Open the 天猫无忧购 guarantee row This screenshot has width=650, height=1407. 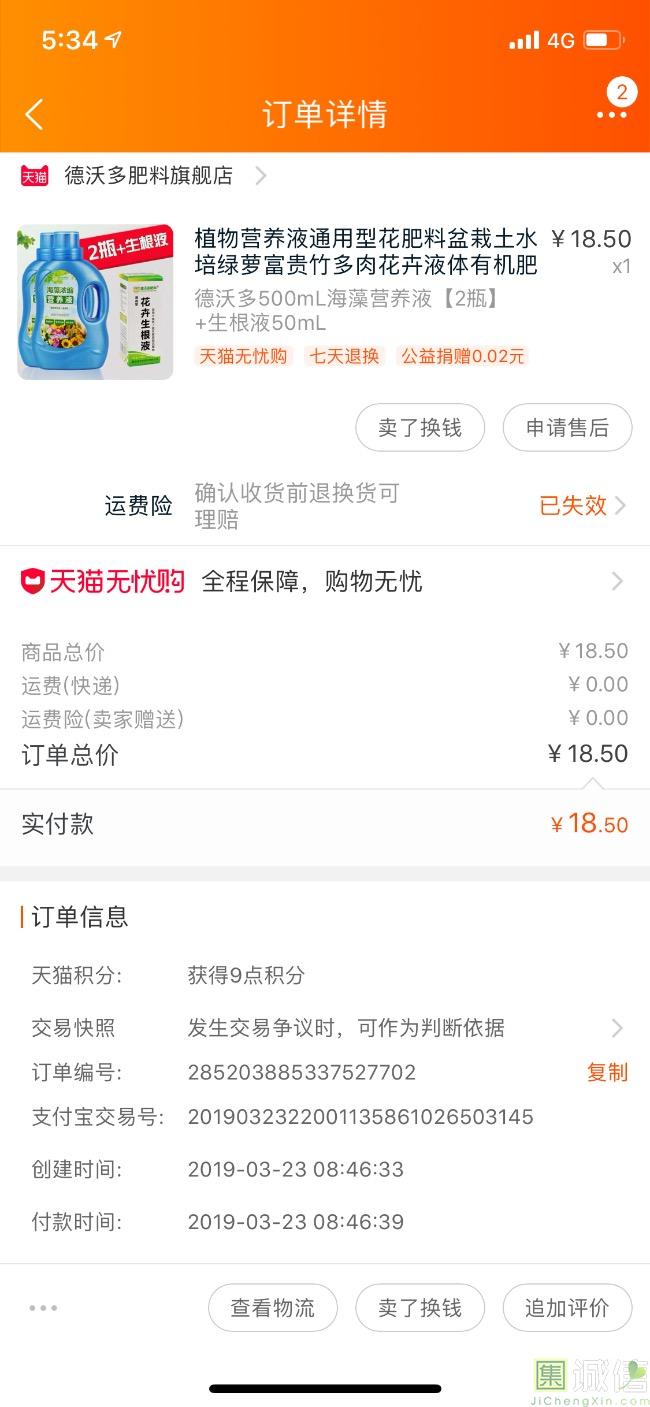[x=325, y=581]
